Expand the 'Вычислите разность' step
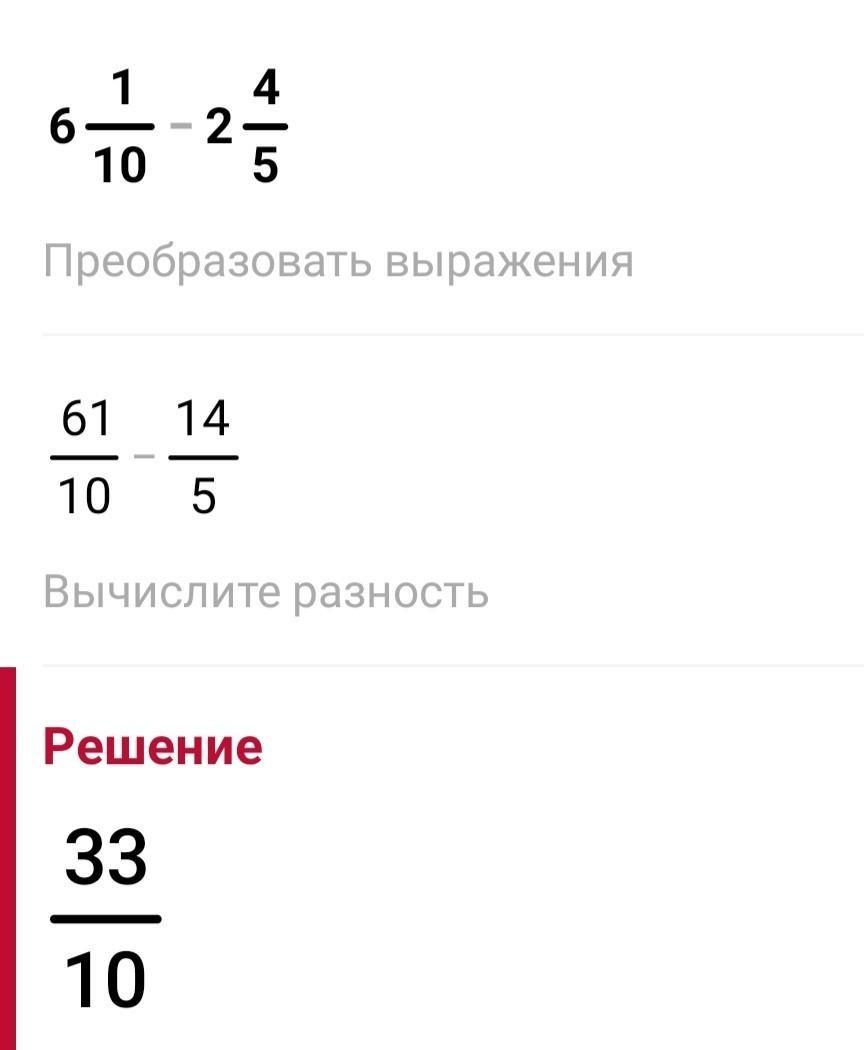This screenshot has height=1050, width=864. [266, 592]
